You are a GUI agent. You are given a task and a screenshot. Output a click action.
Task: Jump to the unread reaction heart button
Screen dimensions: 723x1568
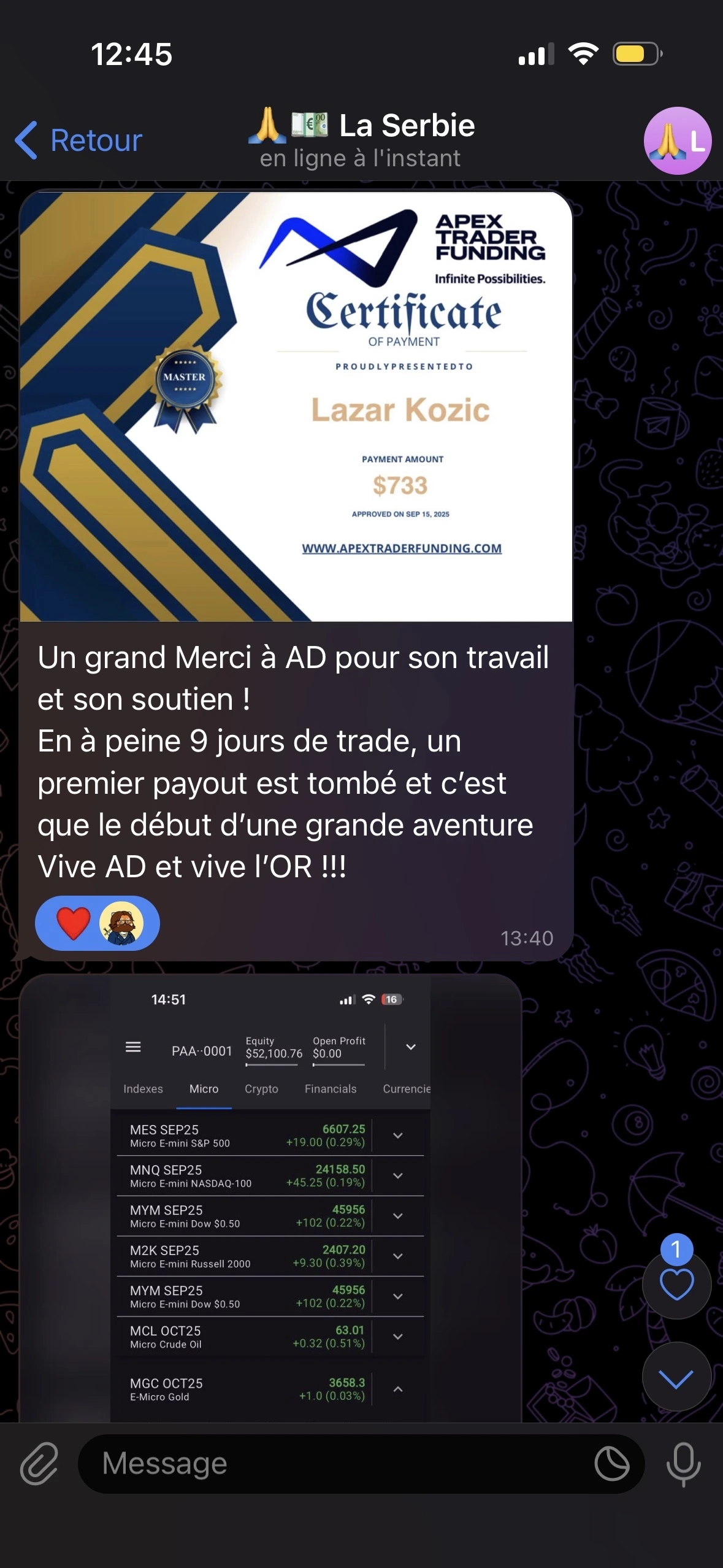tap(676, 1285)
